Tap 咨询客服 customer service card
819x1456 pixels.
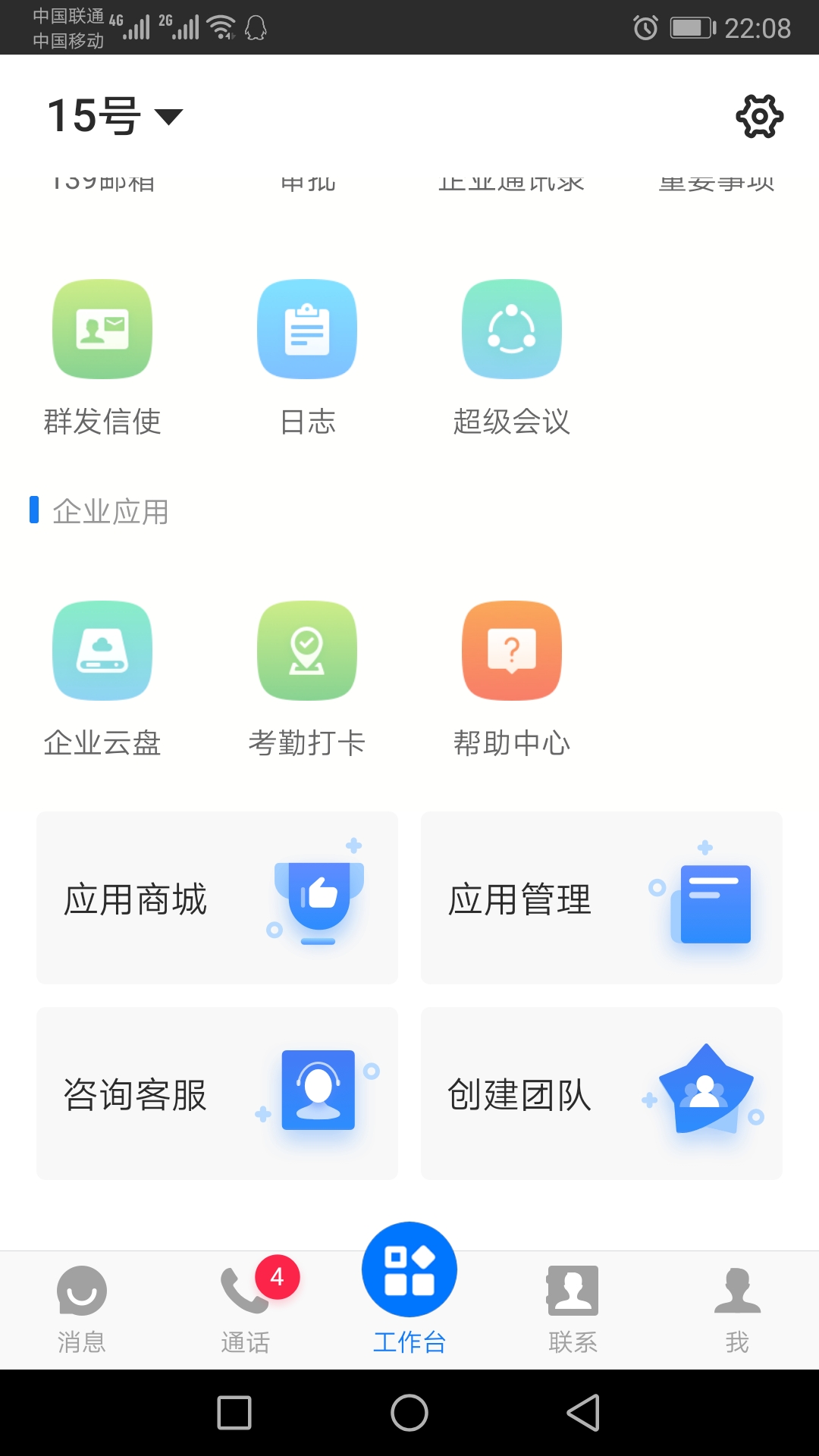(x=217, y=1092)
